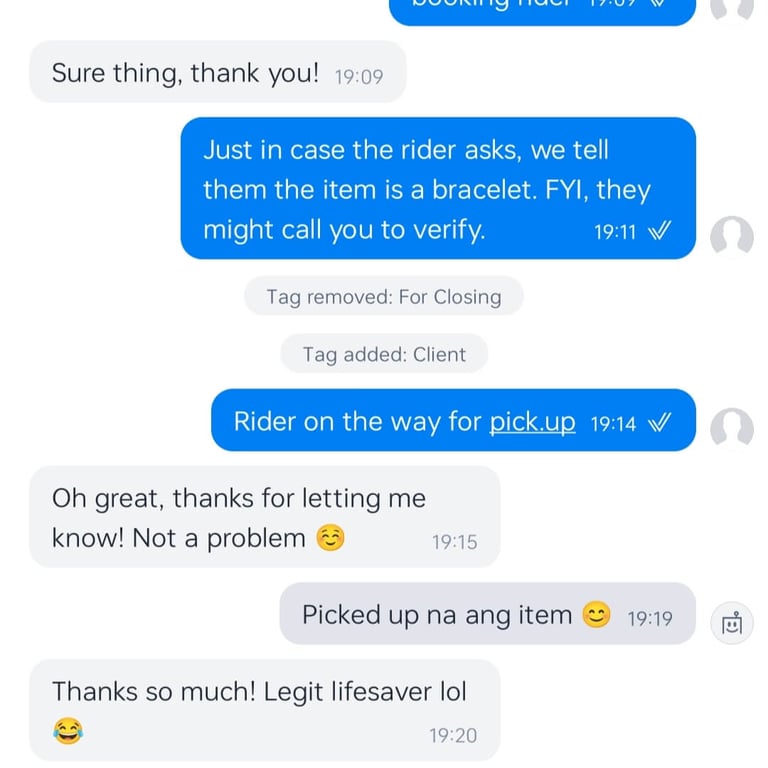The image size is (768, 768).
Task: Tap the sender avatar beside the bracelet message
Action: click(x=731, y=237)
